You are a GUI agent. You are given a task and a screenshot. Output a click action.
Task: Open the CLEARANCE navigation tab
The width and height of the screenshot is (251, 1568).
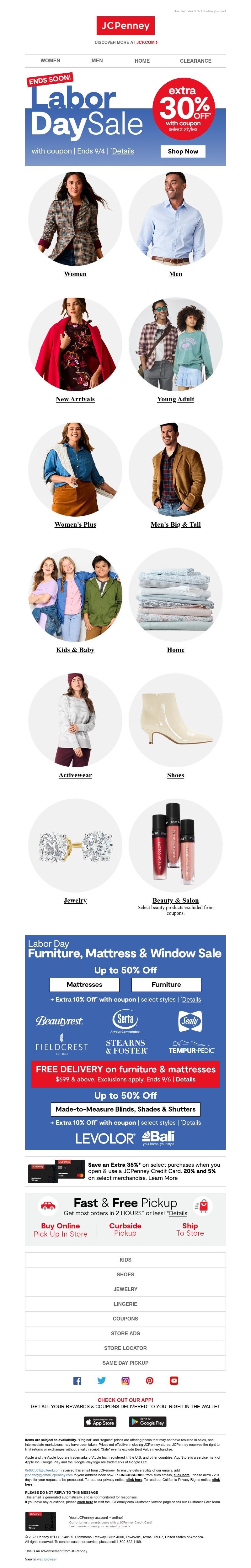(195, 61)
